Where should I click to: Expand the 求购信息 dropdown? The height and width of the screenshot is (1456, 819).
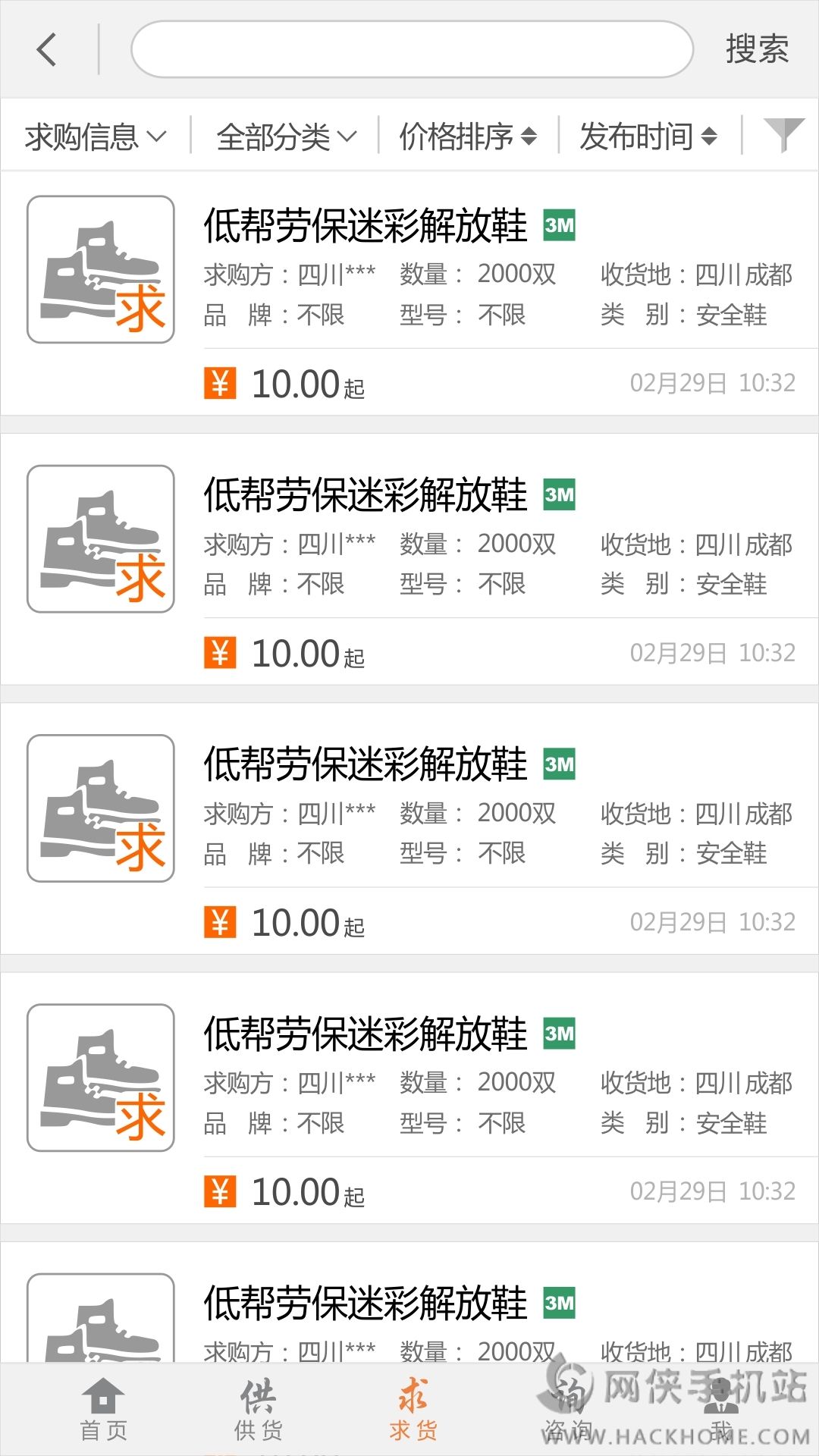(x=95, y=136)
